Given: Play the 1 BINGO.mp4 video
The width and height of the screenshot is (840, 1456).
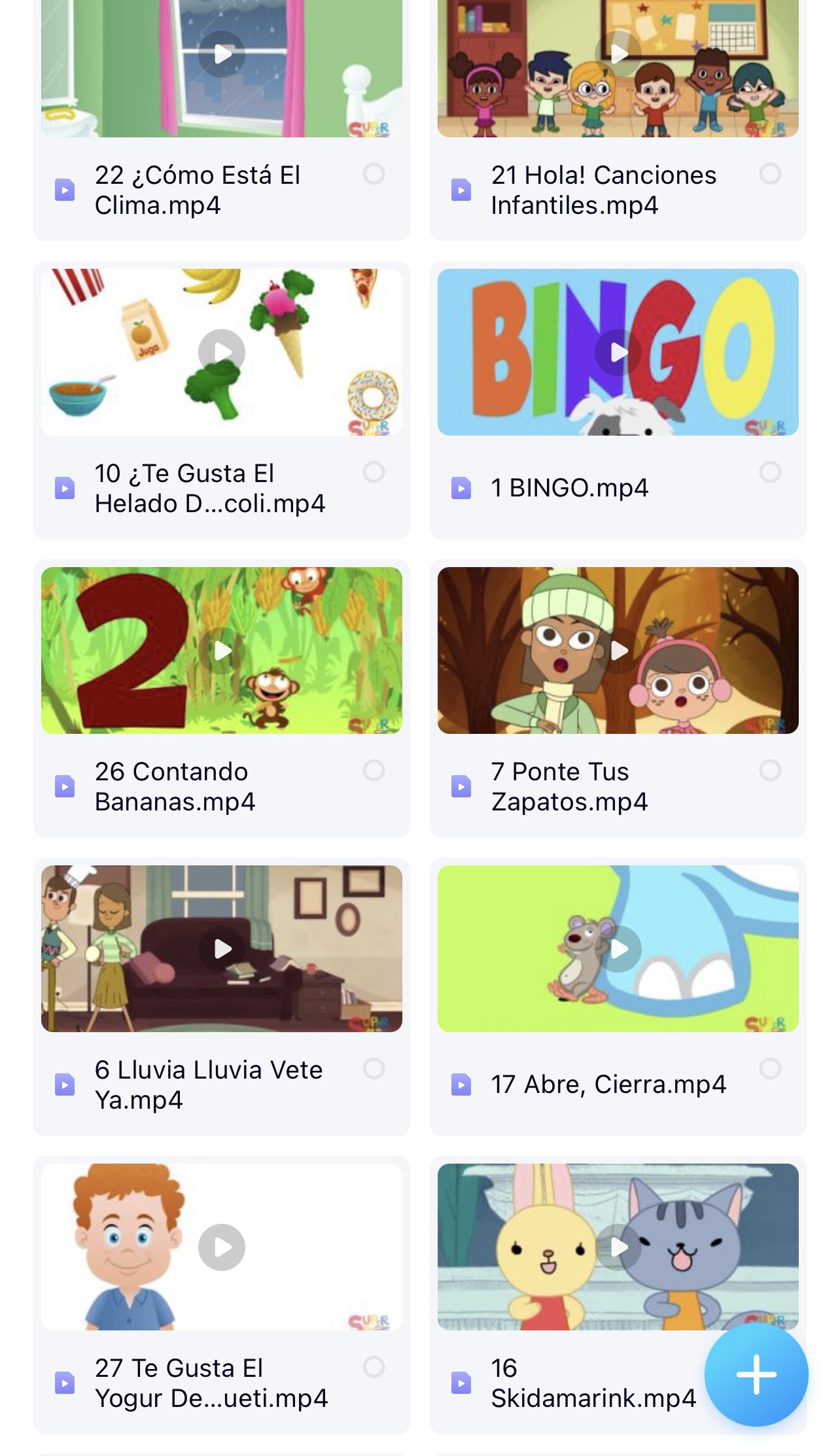Looking at the screenshot, I should pyautogui.click(x=618, y=353).
